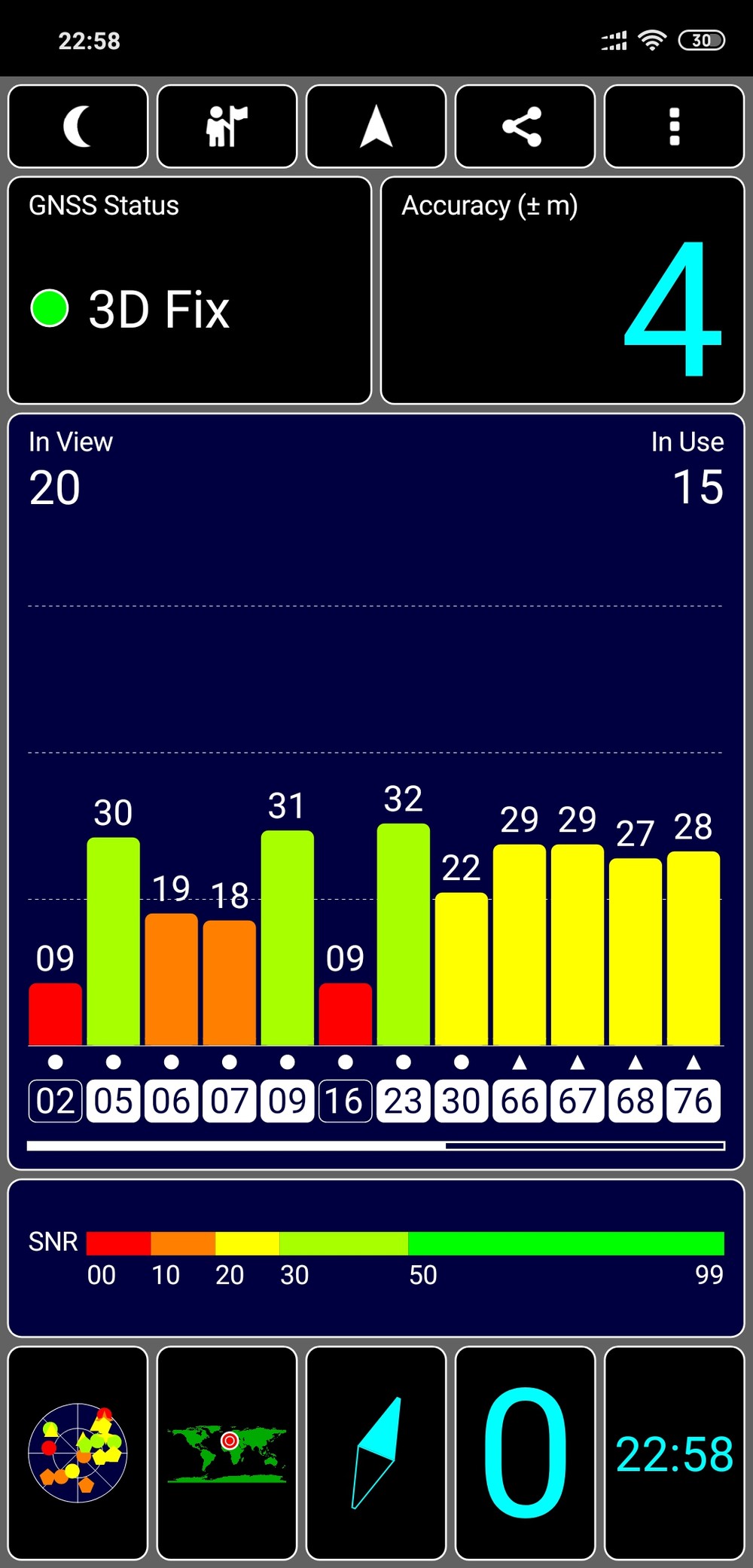Image resolution: width=753 pixels, height=1568 pixels.
Task: Open the compass tile
Action: coord(376,1453)
